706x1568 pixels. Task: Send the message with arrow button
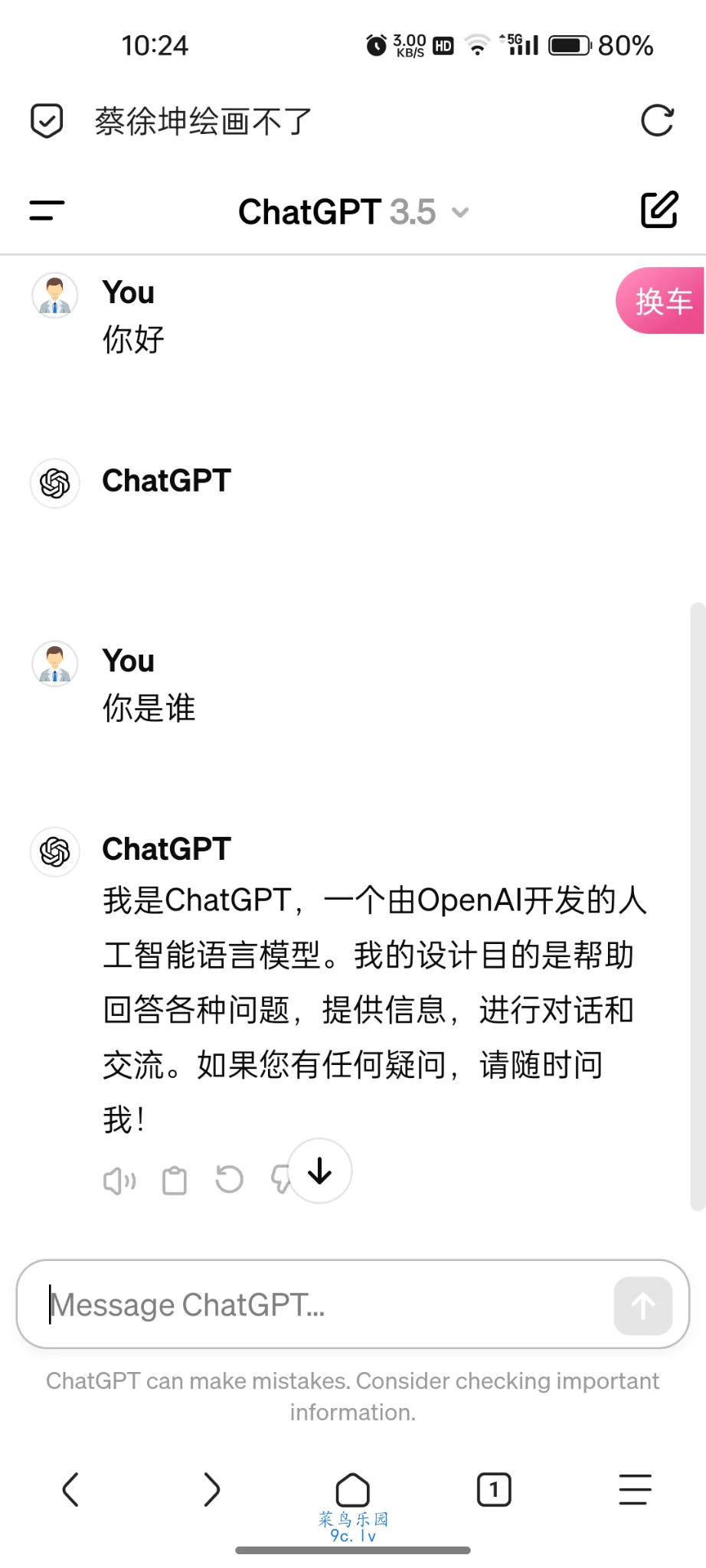pyautogui.click(x=642, y=1305)
